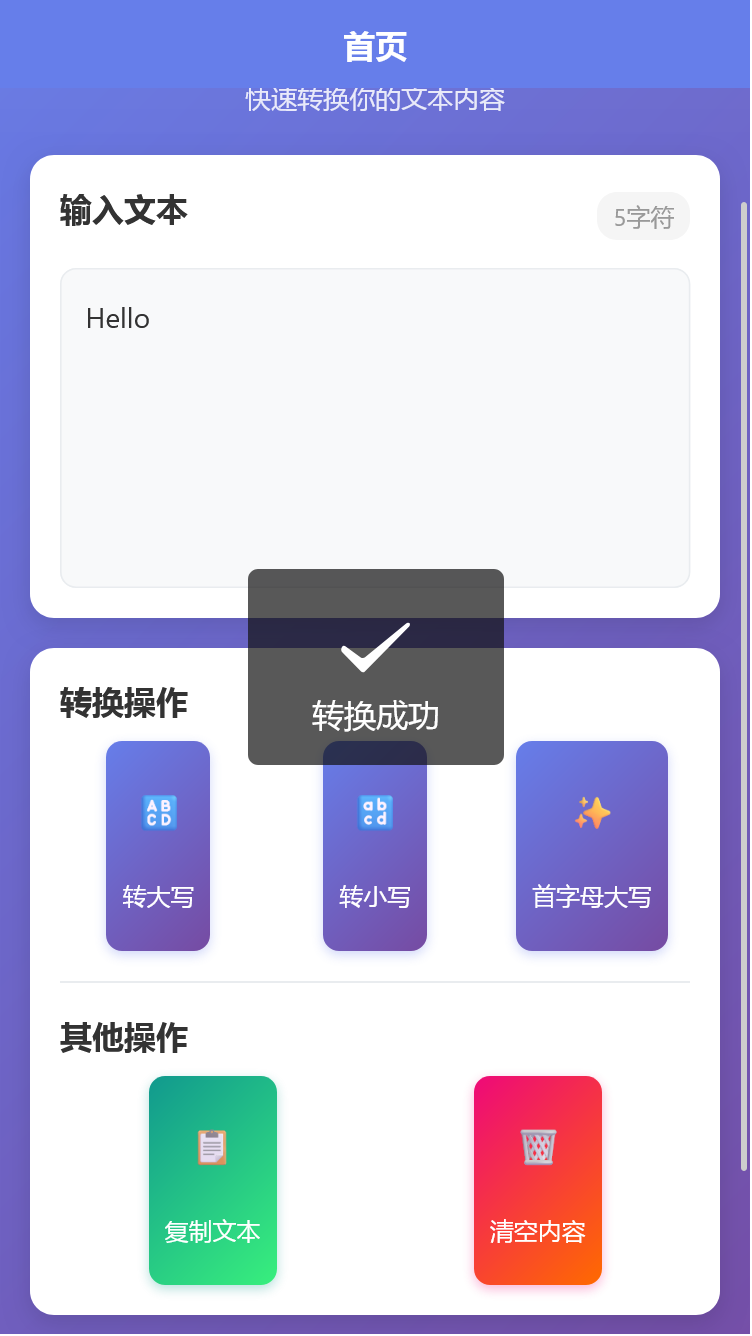The width and height of the screenshot is (752, 1336).
Task: Click the sparkles icon for capitalizing first letters
Action: tap(591, 813)
